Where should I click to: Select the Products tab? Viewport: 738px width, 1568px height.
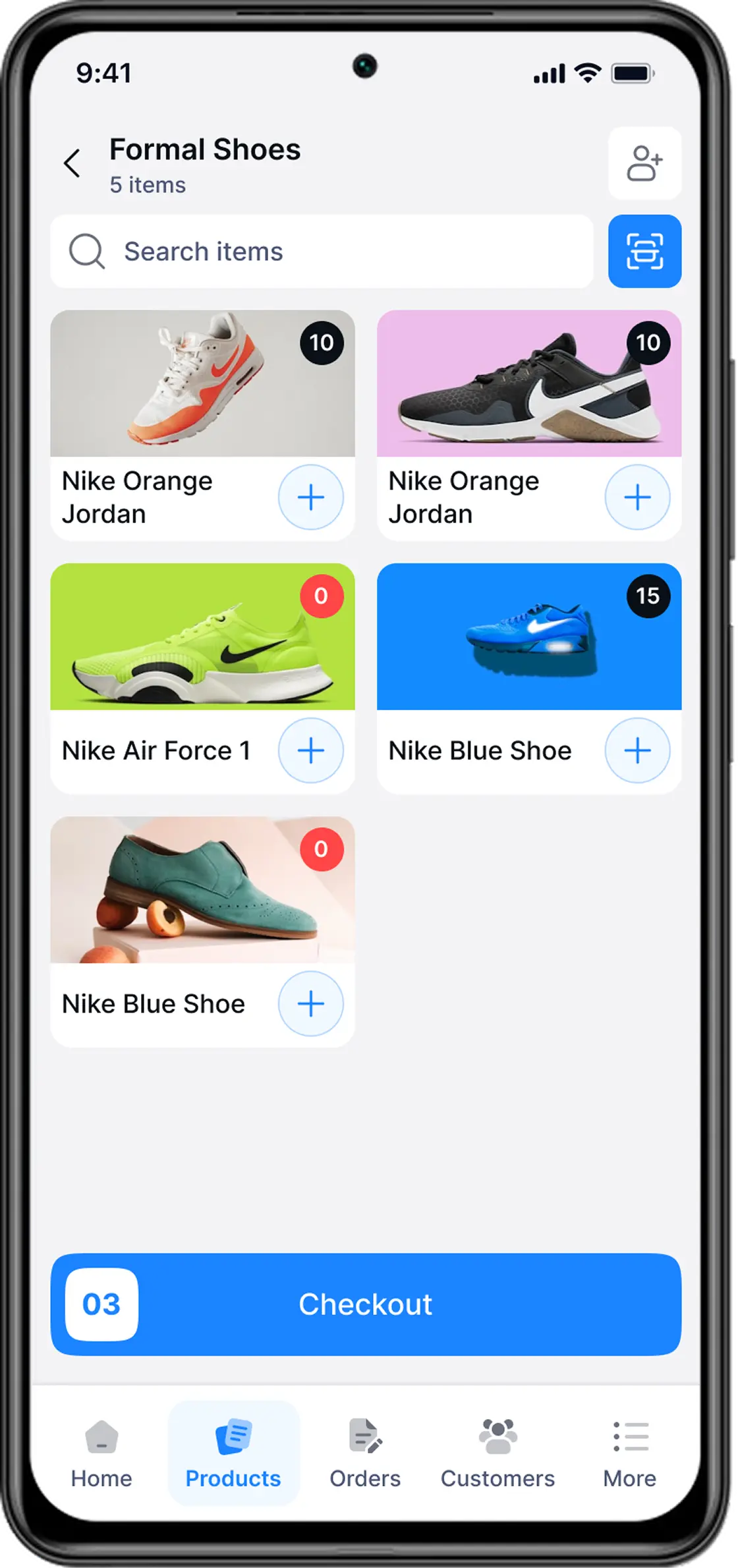(x=233, y=1453)
